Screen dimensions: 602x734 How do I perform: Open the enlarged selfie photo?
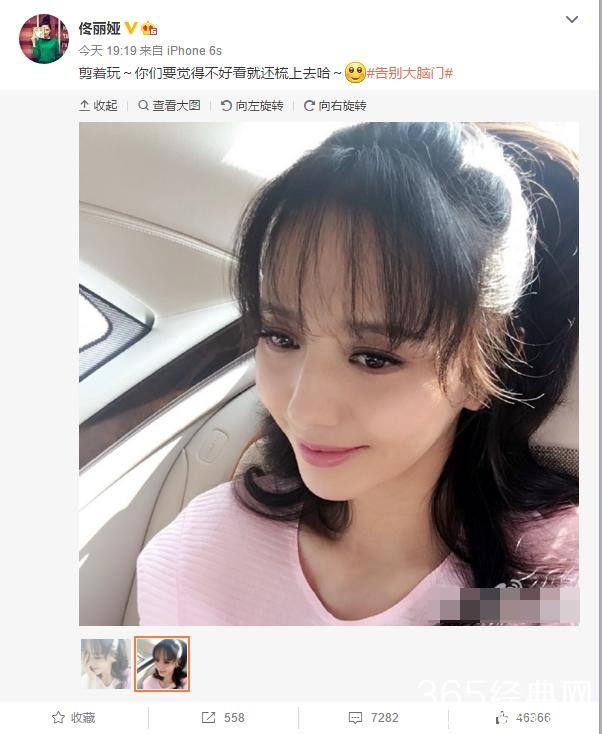pyautogui.click(x=329, y=373)
